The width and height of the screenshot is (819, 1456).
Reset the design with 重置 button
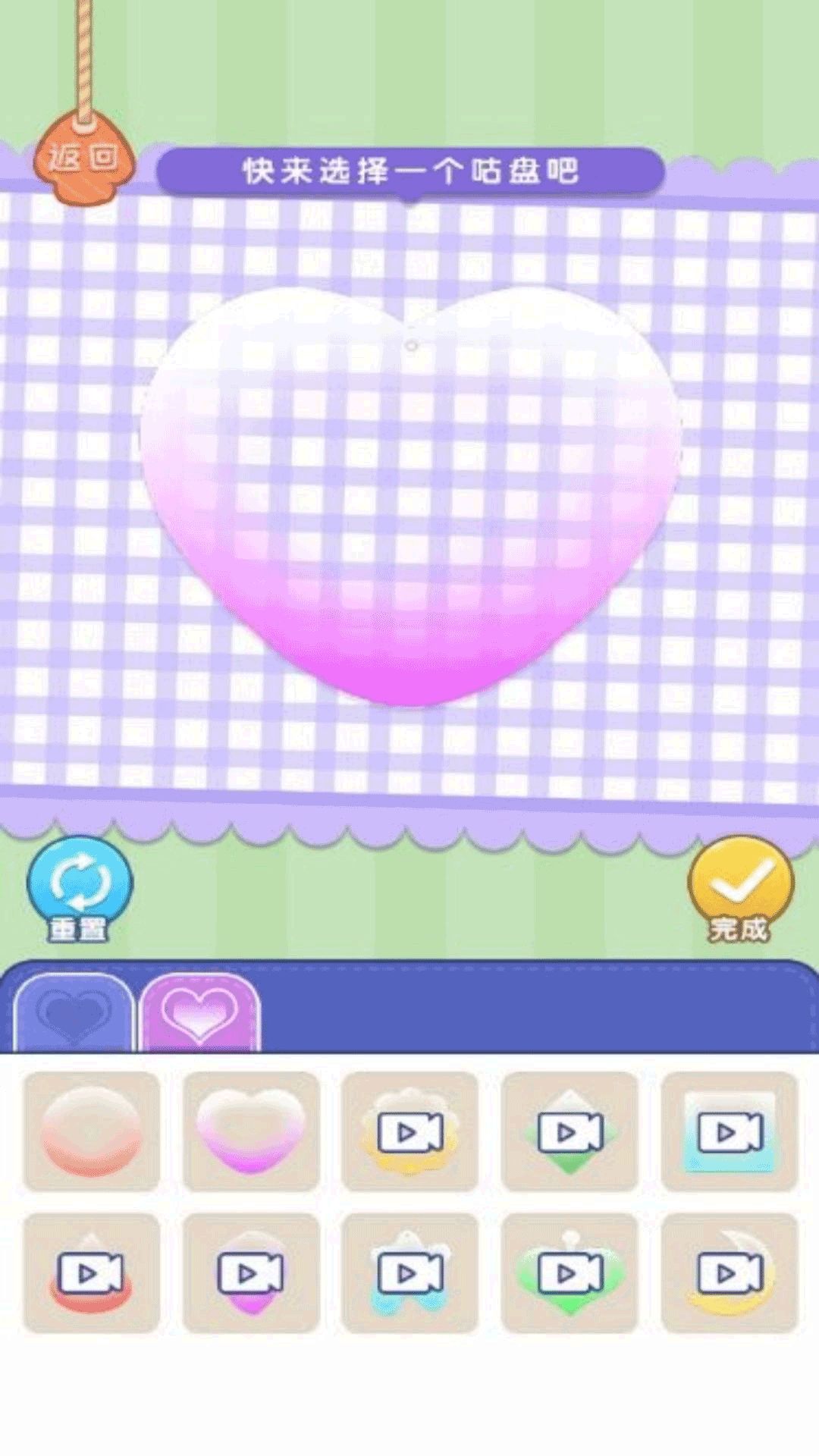click(80, 889)
